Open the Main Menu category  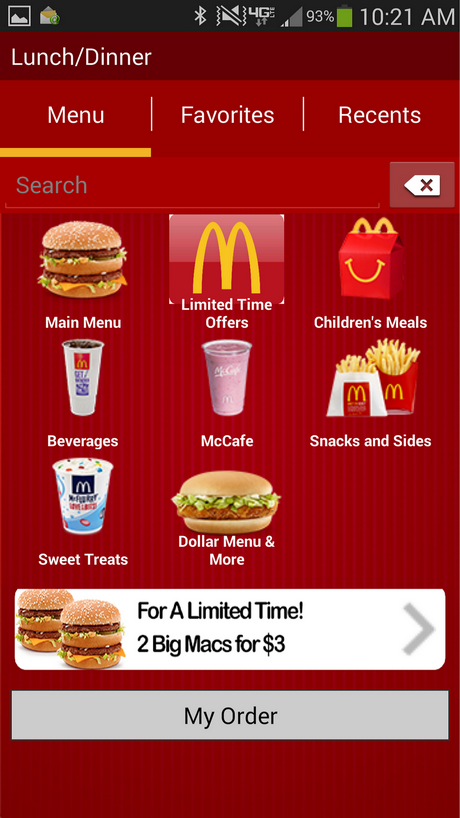point(83,275)
